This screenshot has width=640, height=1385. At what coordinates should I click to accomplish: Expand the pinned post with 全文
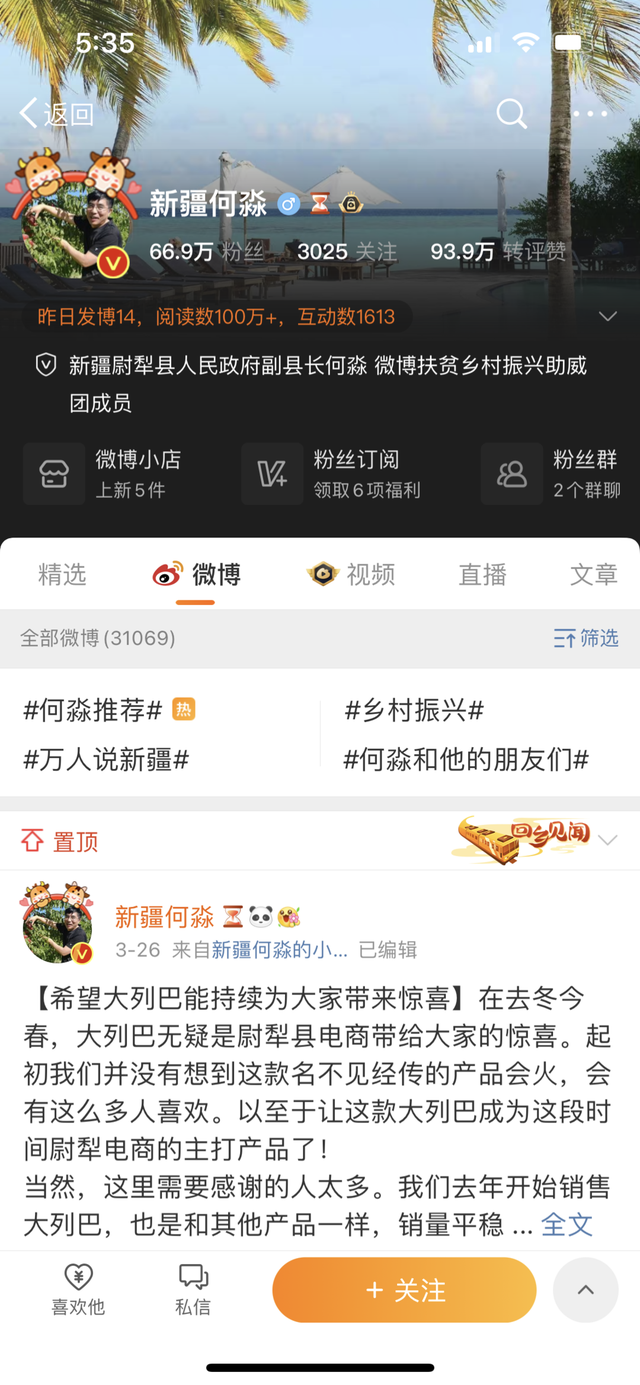(567, 1224)
